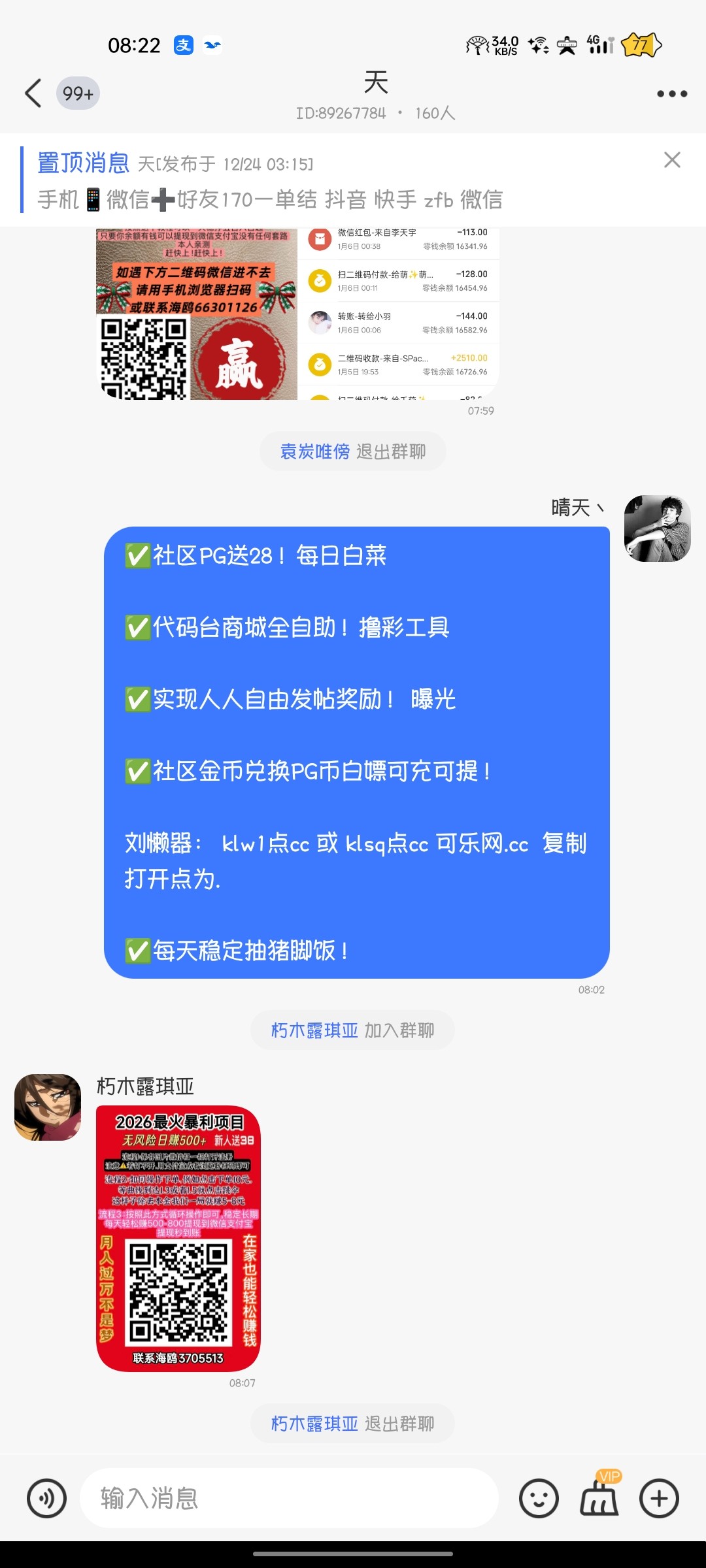Go back to the chat list
The height and width of the screenshot is (1568, 706).
(34, 93)
